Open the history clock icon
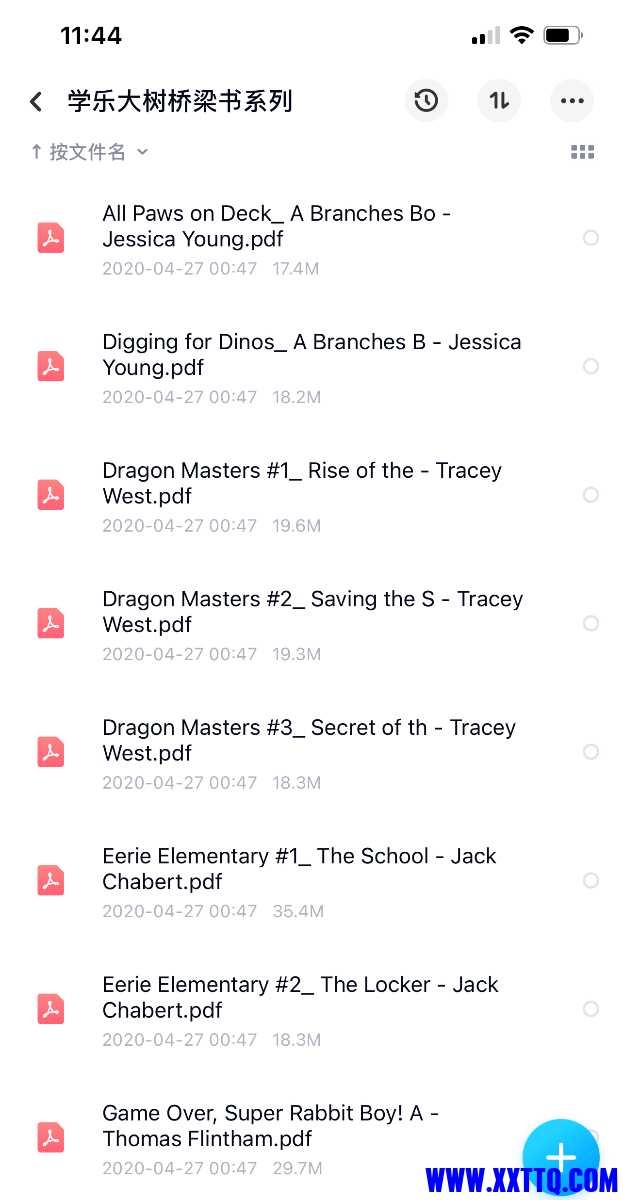The height and width of the screenshot is (1200, 623). [x=426, y=101]
